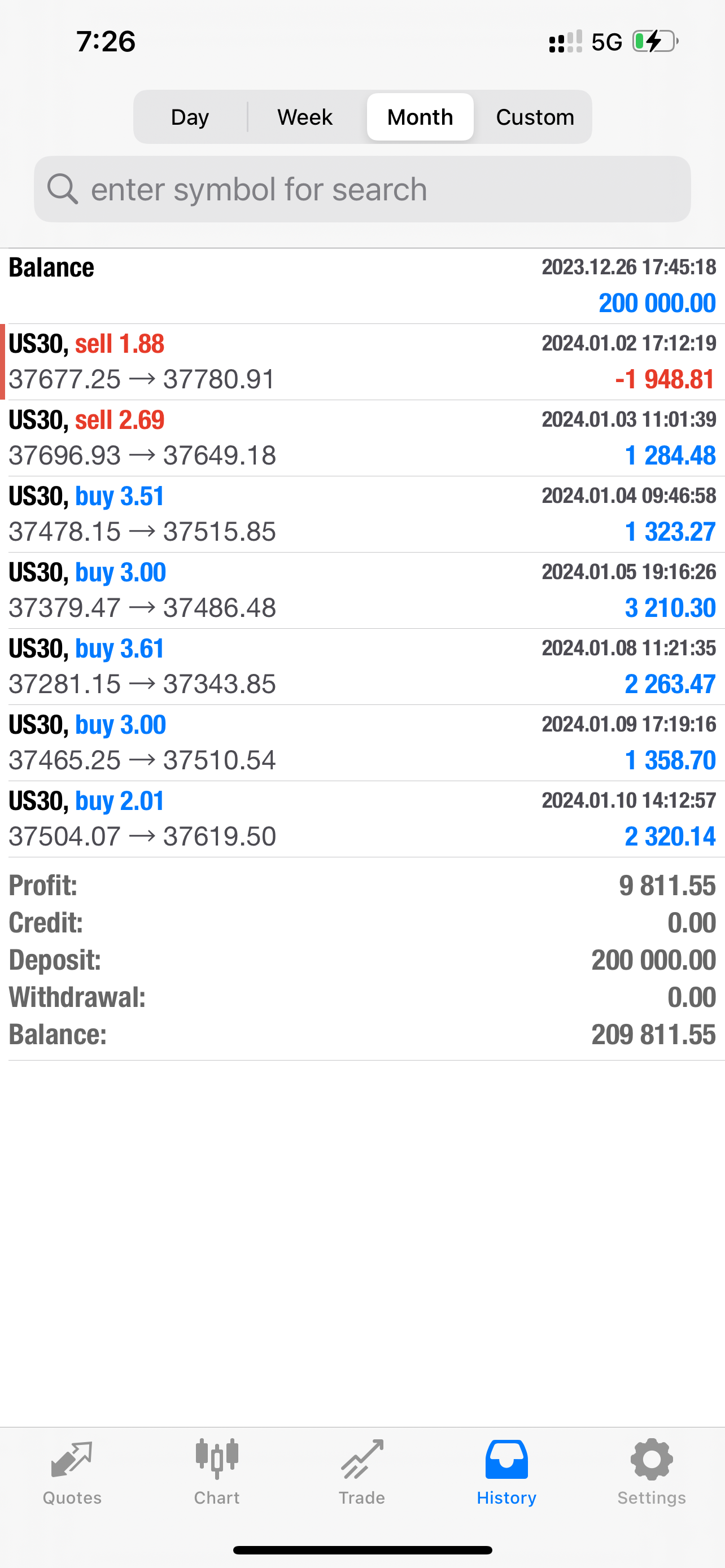The image size is (725, 1568).
Task: View details of US30 buy 3.51
Action: pyautogui.click(x=362, y=514)
